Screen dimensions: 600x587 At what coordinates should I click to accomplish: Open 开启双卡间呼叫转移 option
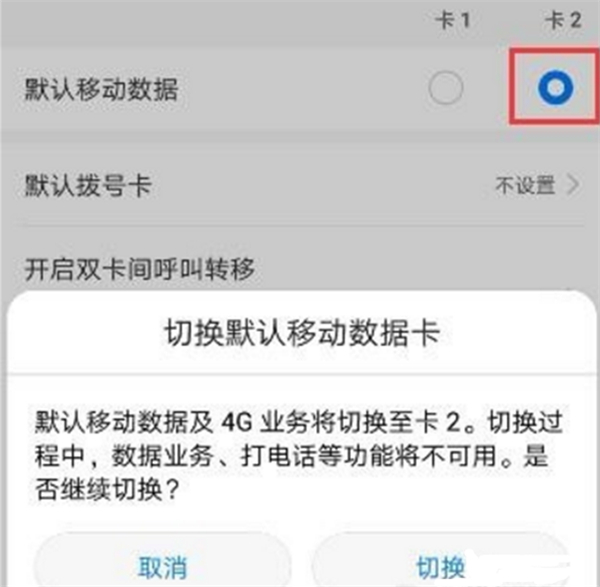pos(300,268)
